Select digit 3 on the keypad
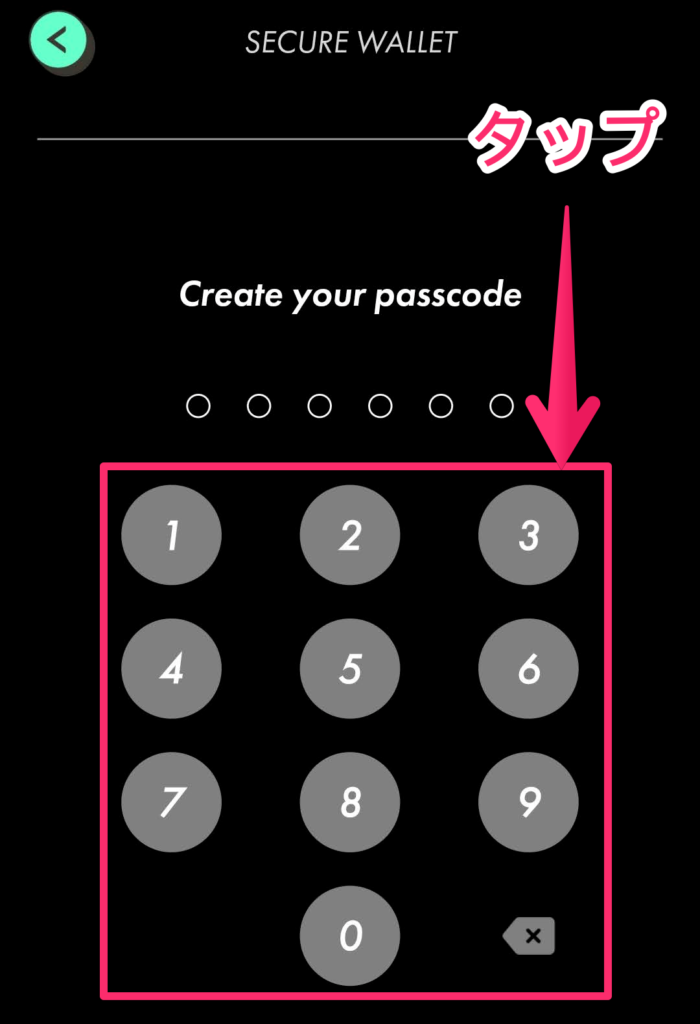700x1024 pixels. click(x=528, y=535)
